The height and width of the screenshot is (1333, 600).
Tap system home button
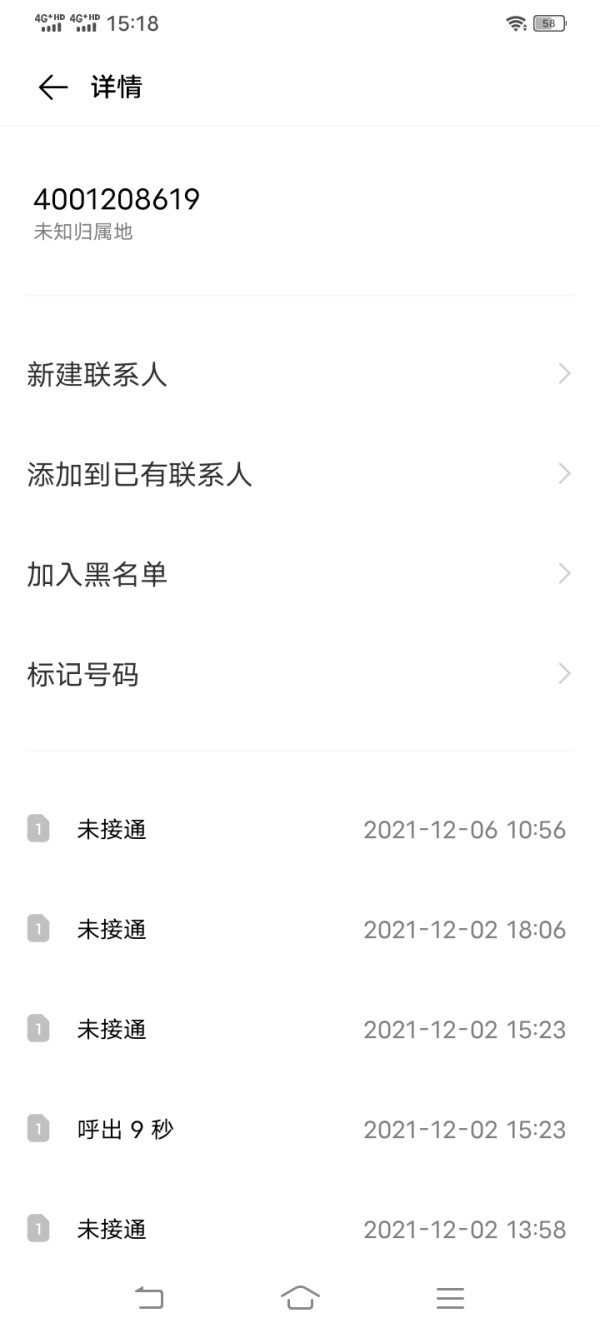tap(300, 1298)
